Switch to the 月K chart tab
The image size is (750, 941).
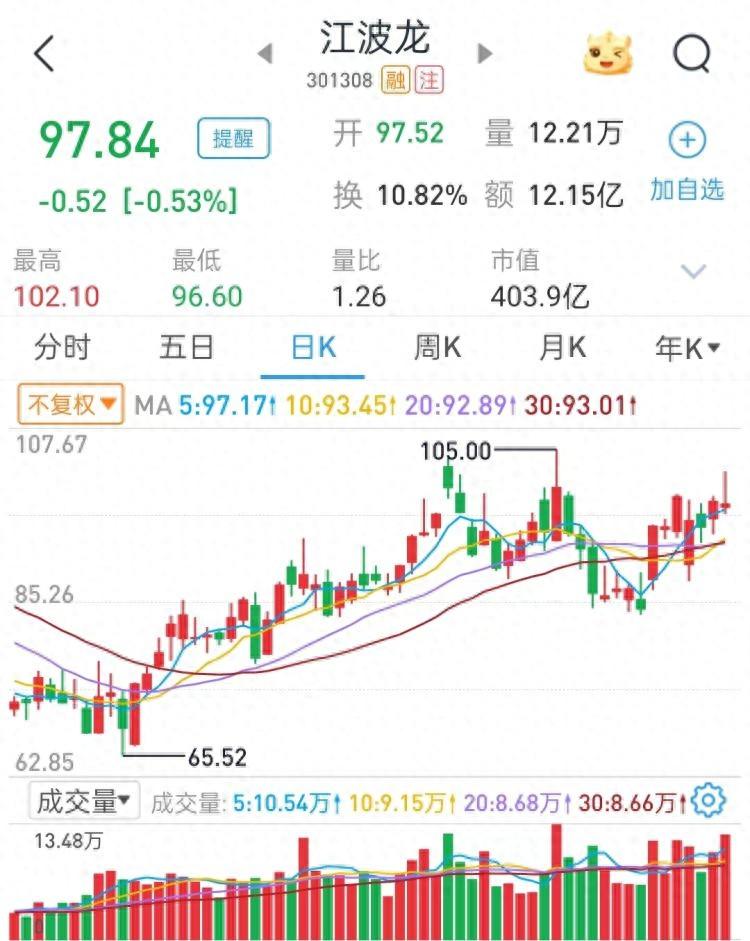[562, 347]
